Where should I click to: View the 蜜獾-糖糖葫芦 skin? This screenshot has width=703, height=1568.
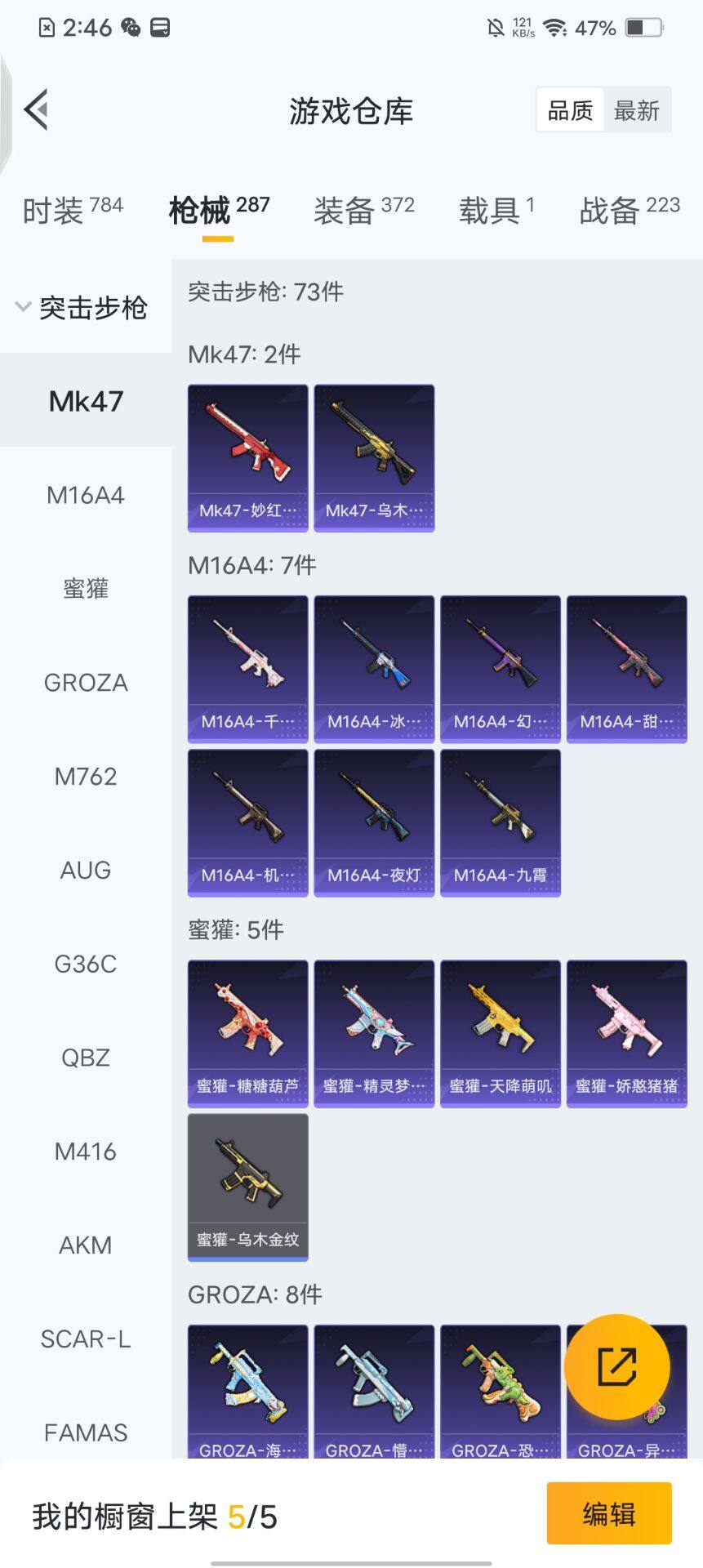[x=248, y=1033]
